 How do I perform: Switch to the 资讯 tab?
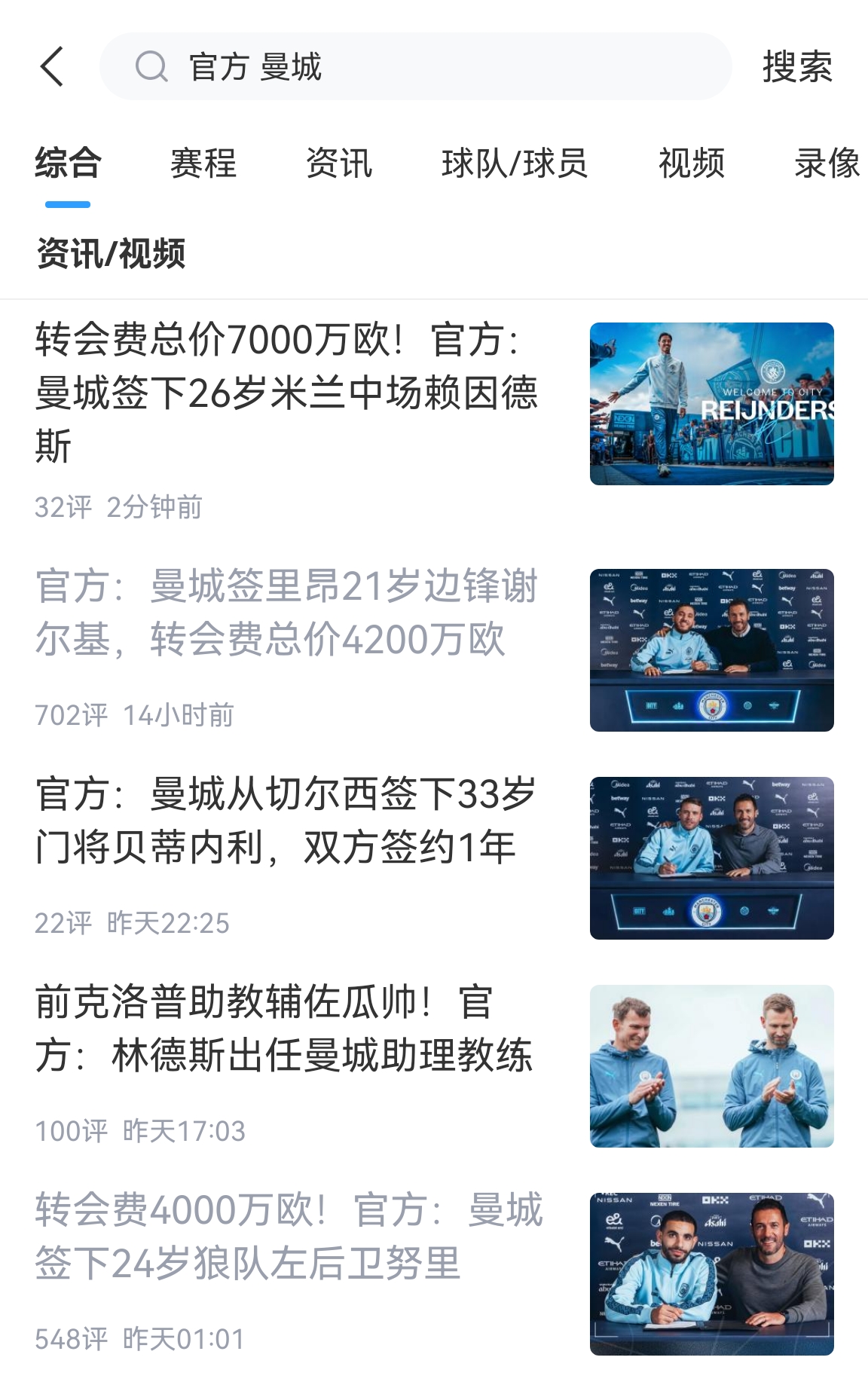(x=339, y=164)
